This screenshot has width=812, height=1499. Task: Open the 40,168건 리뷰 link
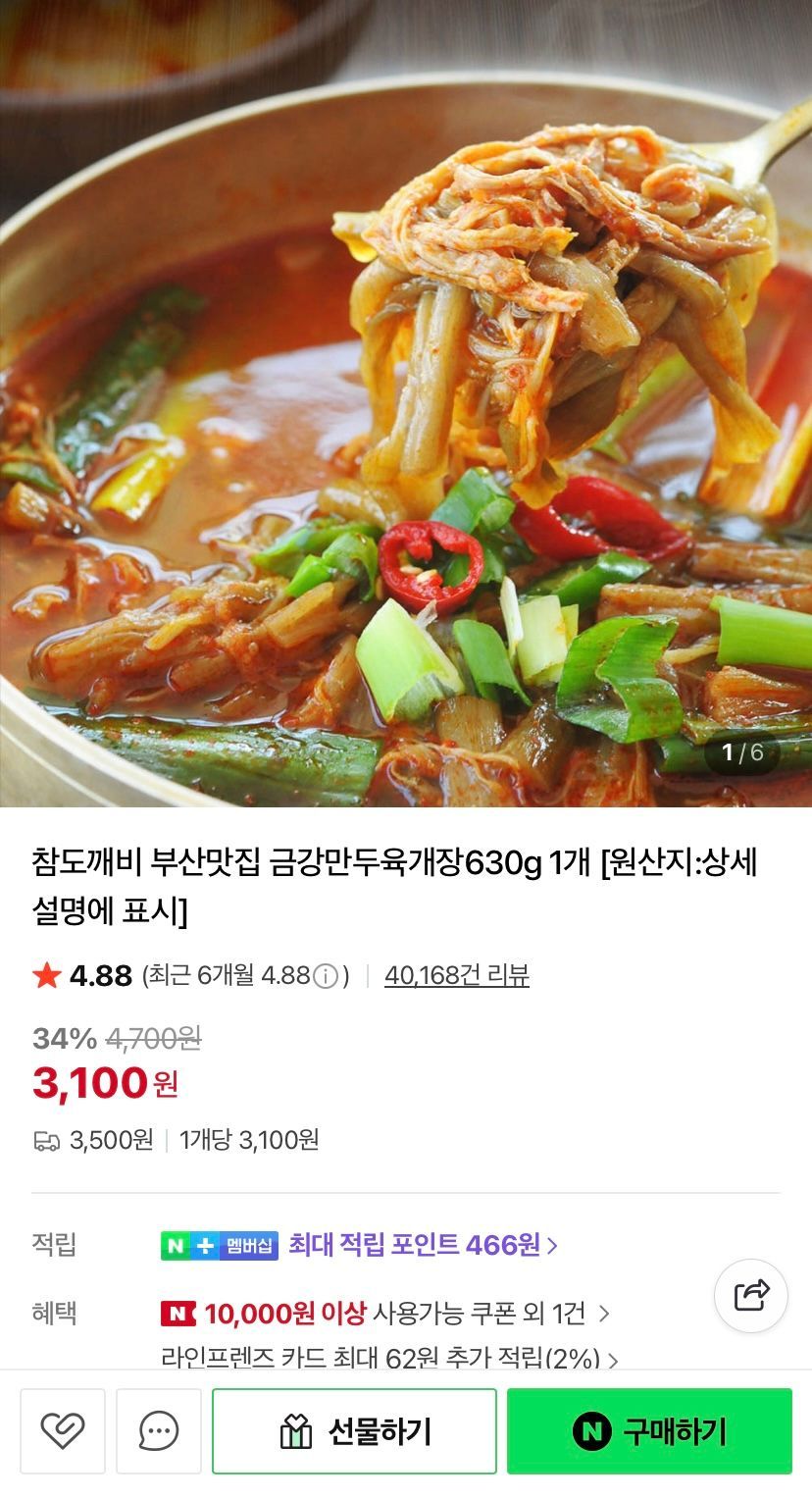click(x=456, y=975)
